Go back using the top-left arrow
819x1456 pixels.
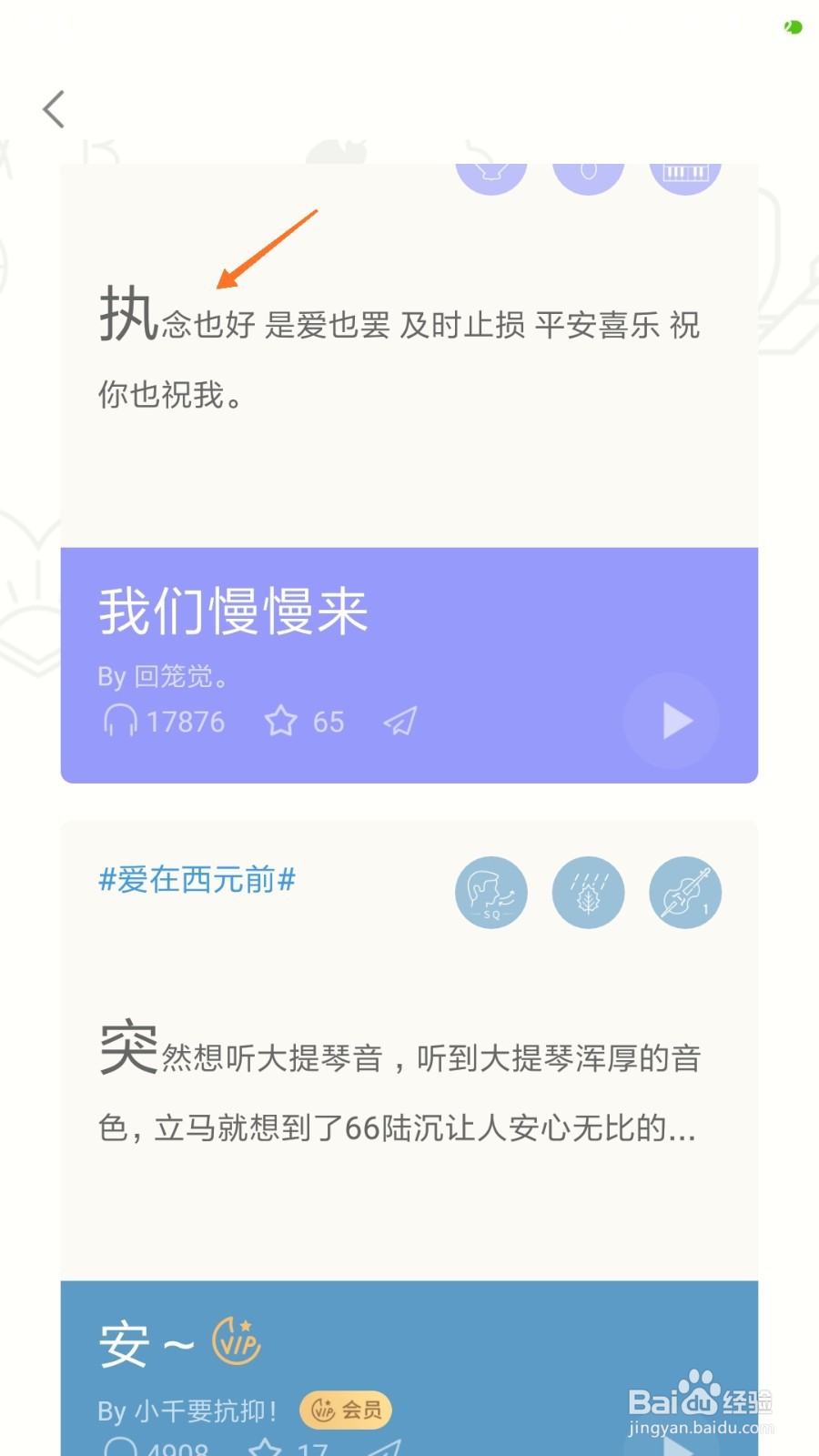(55, 109)
